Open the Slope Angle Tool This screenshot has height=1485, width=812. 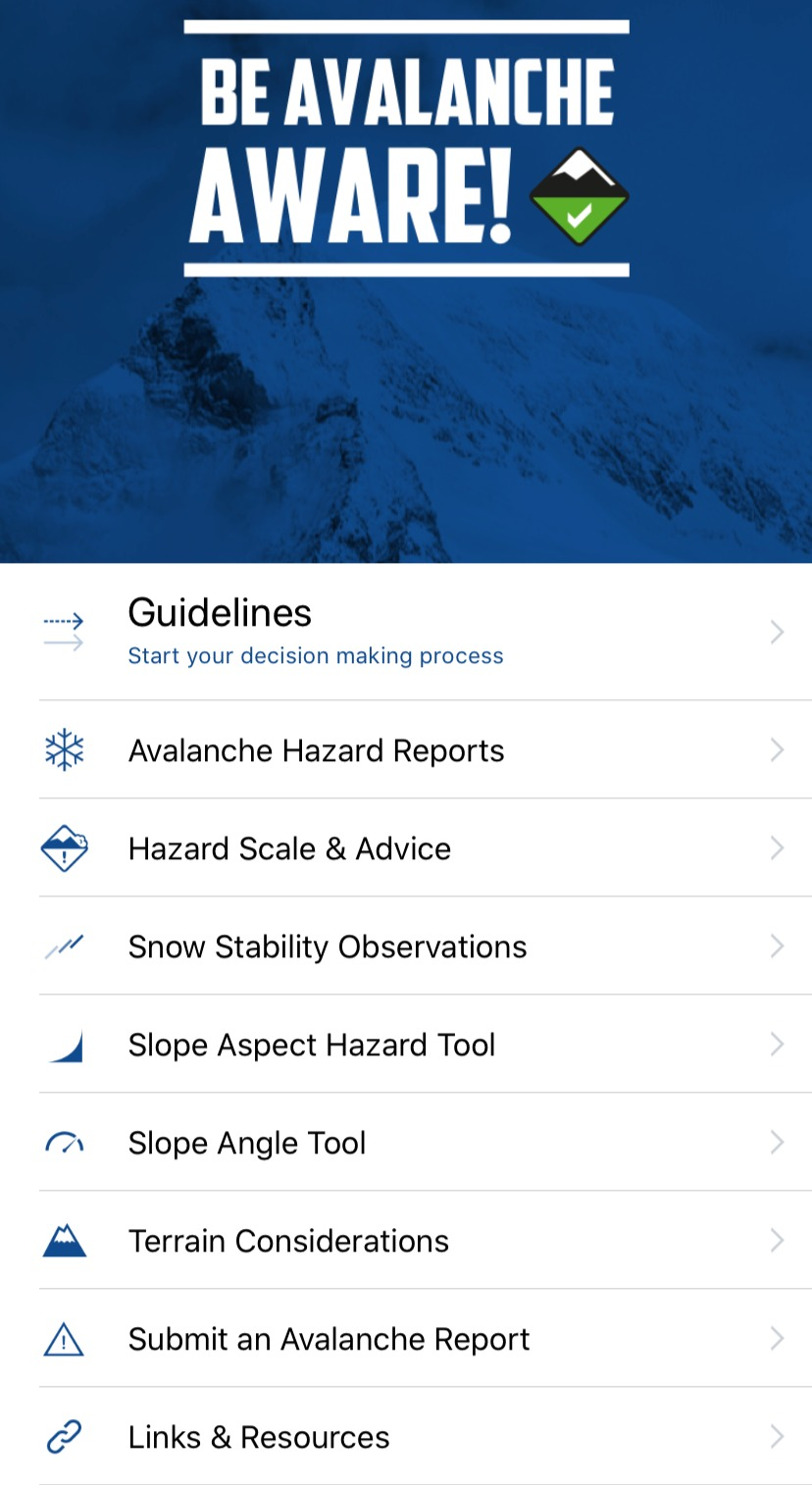click(x=406, y=1143)
